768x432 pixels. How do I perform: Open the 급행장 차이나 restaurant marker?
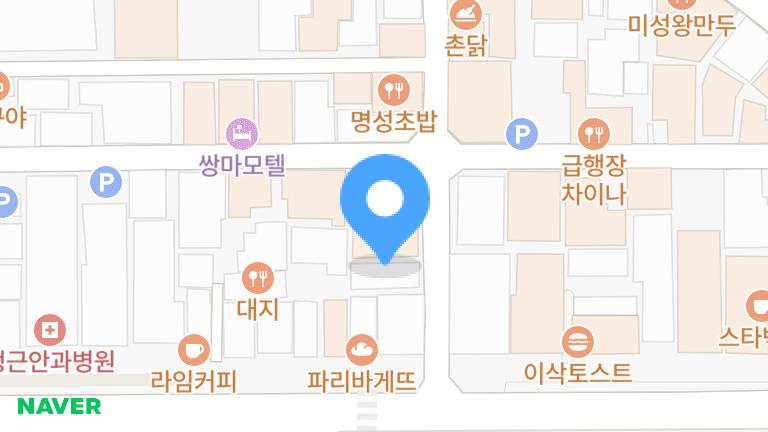pyautogui.click(x=595, y=132)
